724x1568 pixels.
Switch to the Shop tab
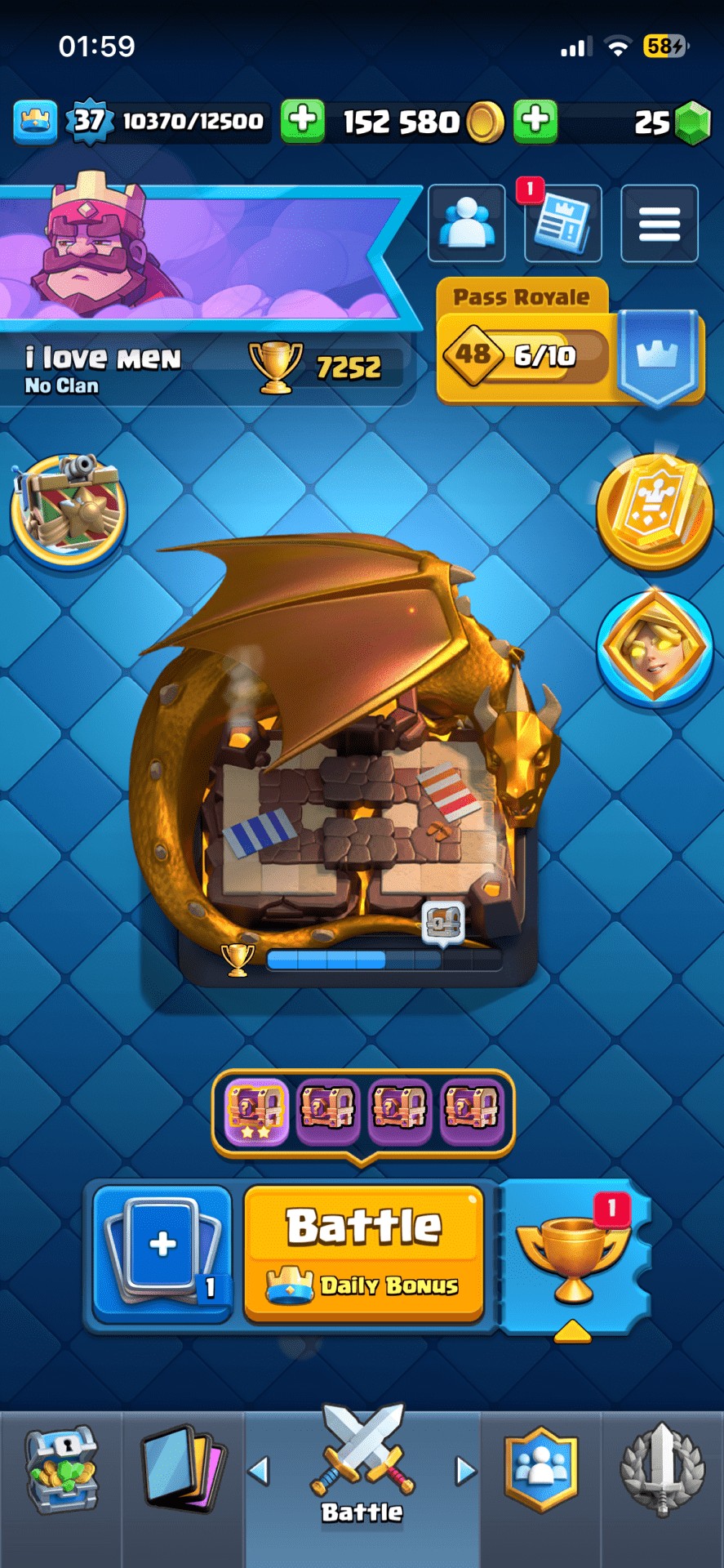tap(61, 1472)
